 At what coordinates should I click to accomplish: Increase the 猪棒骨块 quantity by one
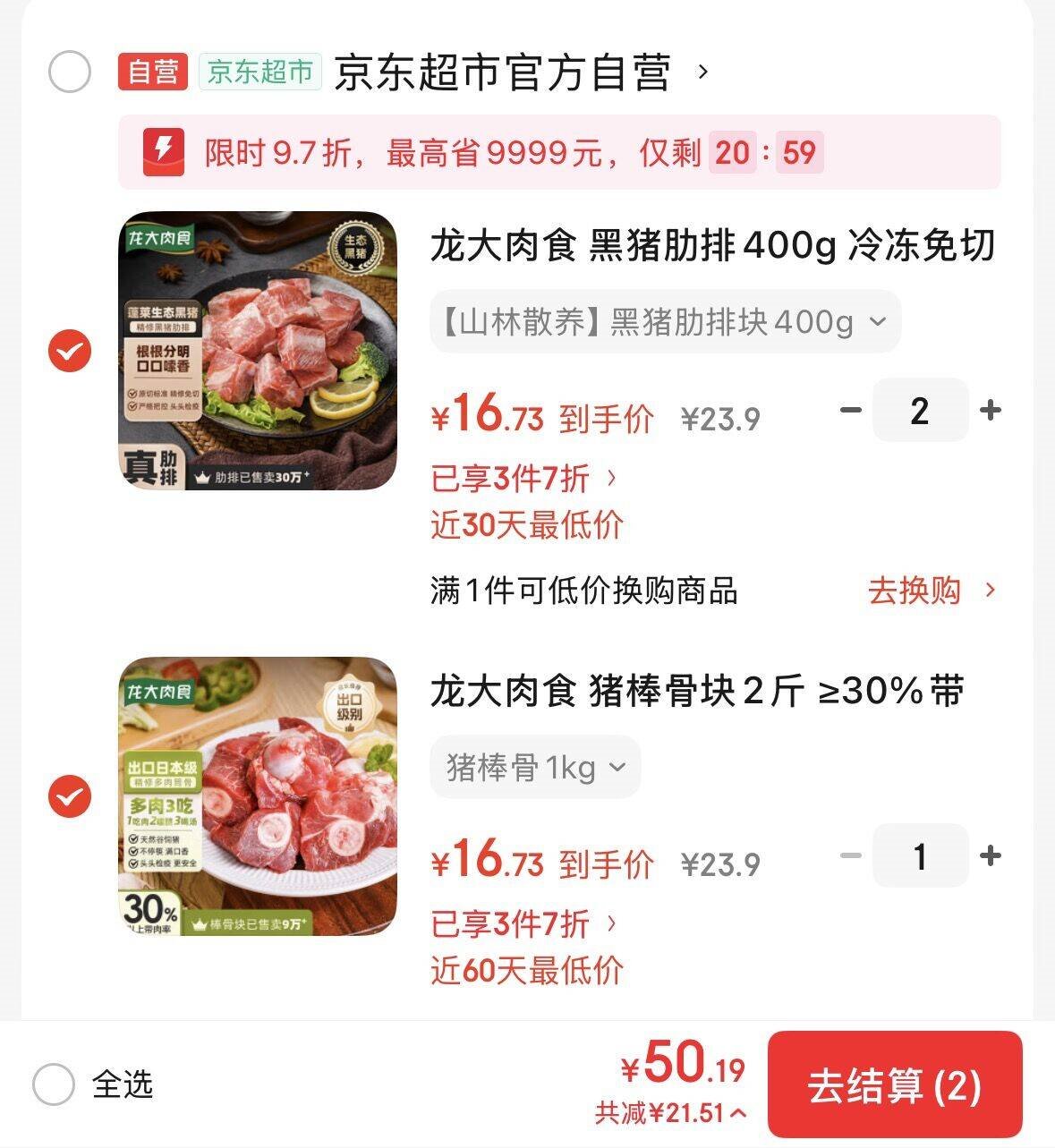991,856
